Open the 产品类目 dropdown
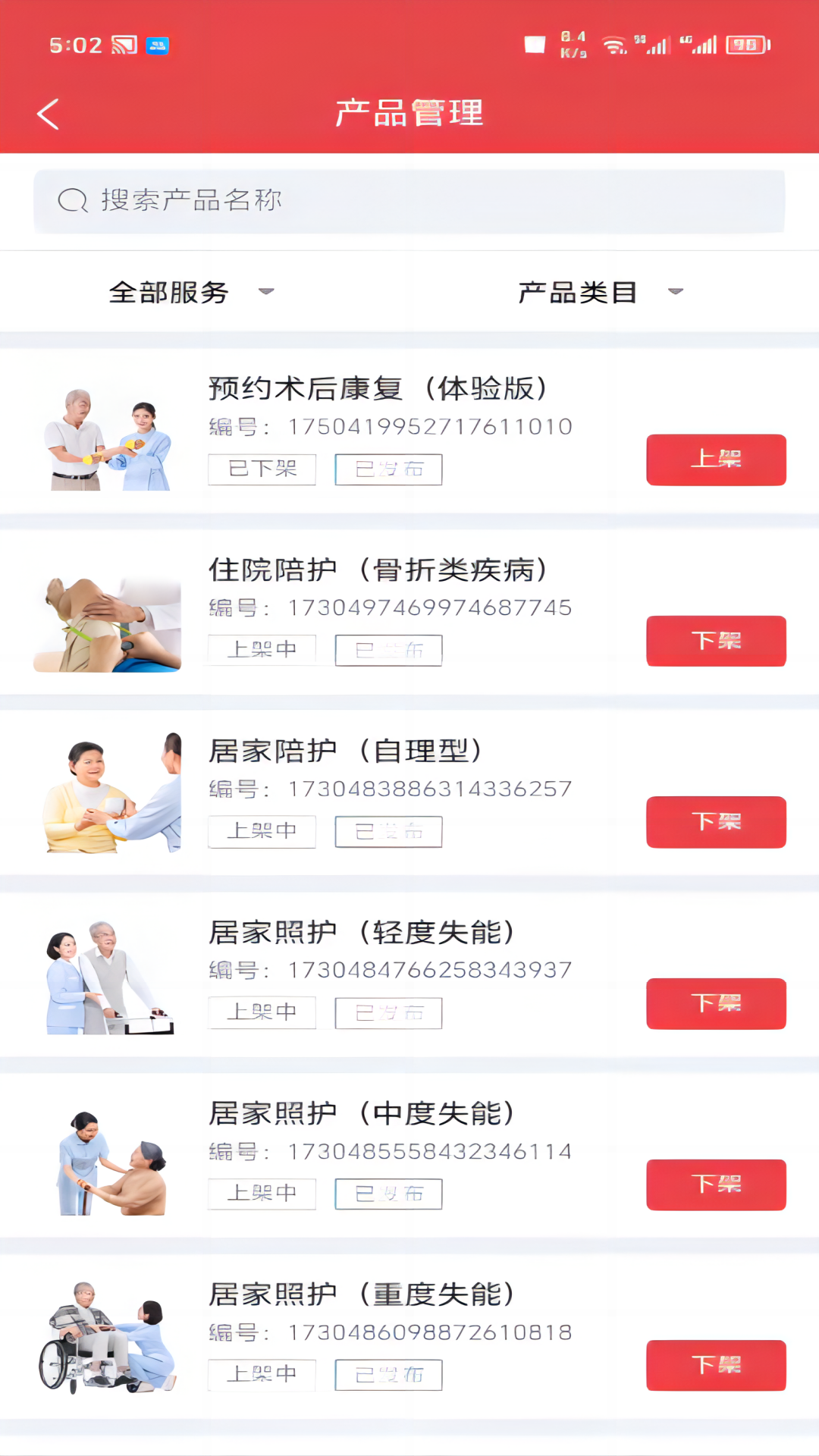This screenshot has width=819, height=1456. tap(599, 292)
